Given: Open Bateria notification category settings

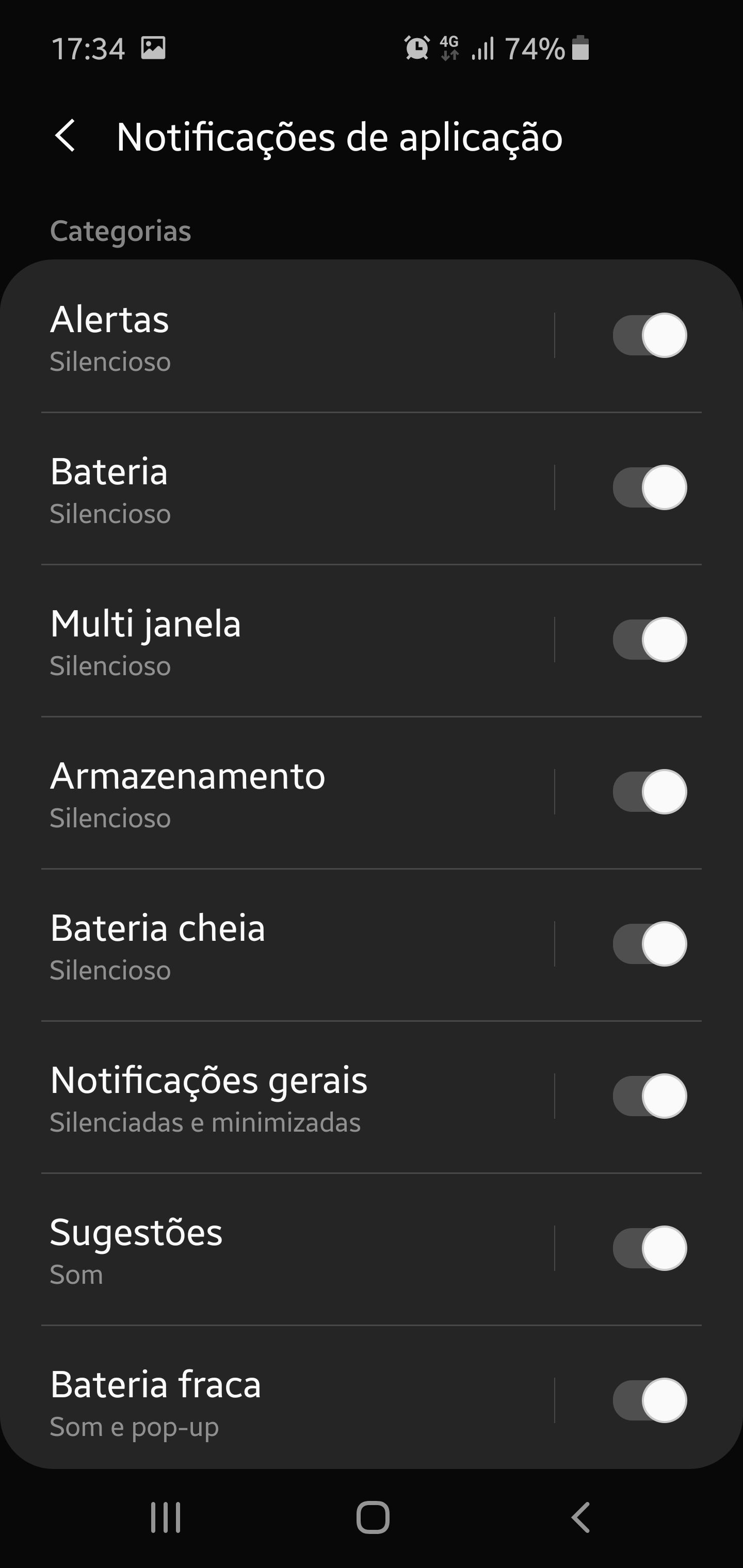Looking at the screenshot, I should tap(274, 488).
